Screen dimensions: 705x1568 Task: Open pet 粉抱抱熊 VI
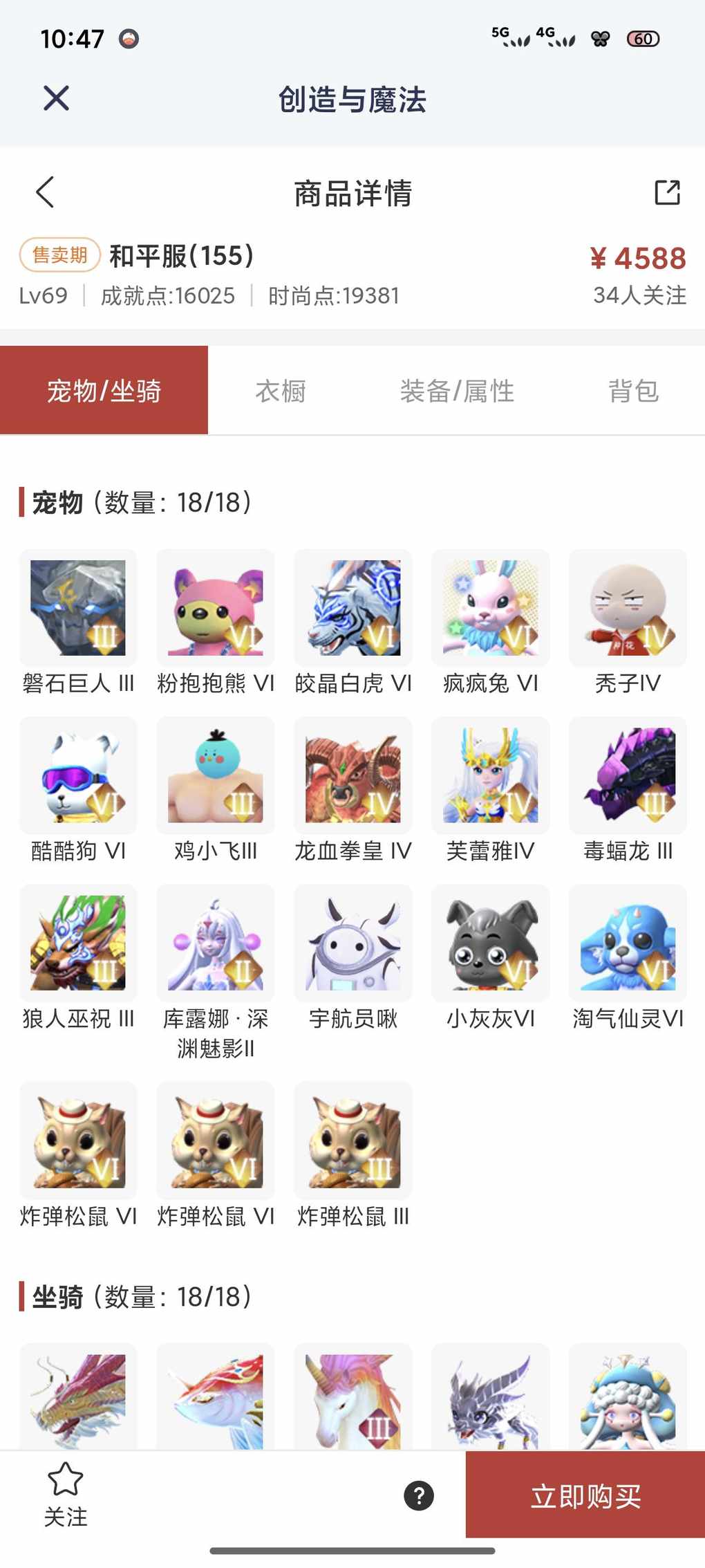[216, 608]
